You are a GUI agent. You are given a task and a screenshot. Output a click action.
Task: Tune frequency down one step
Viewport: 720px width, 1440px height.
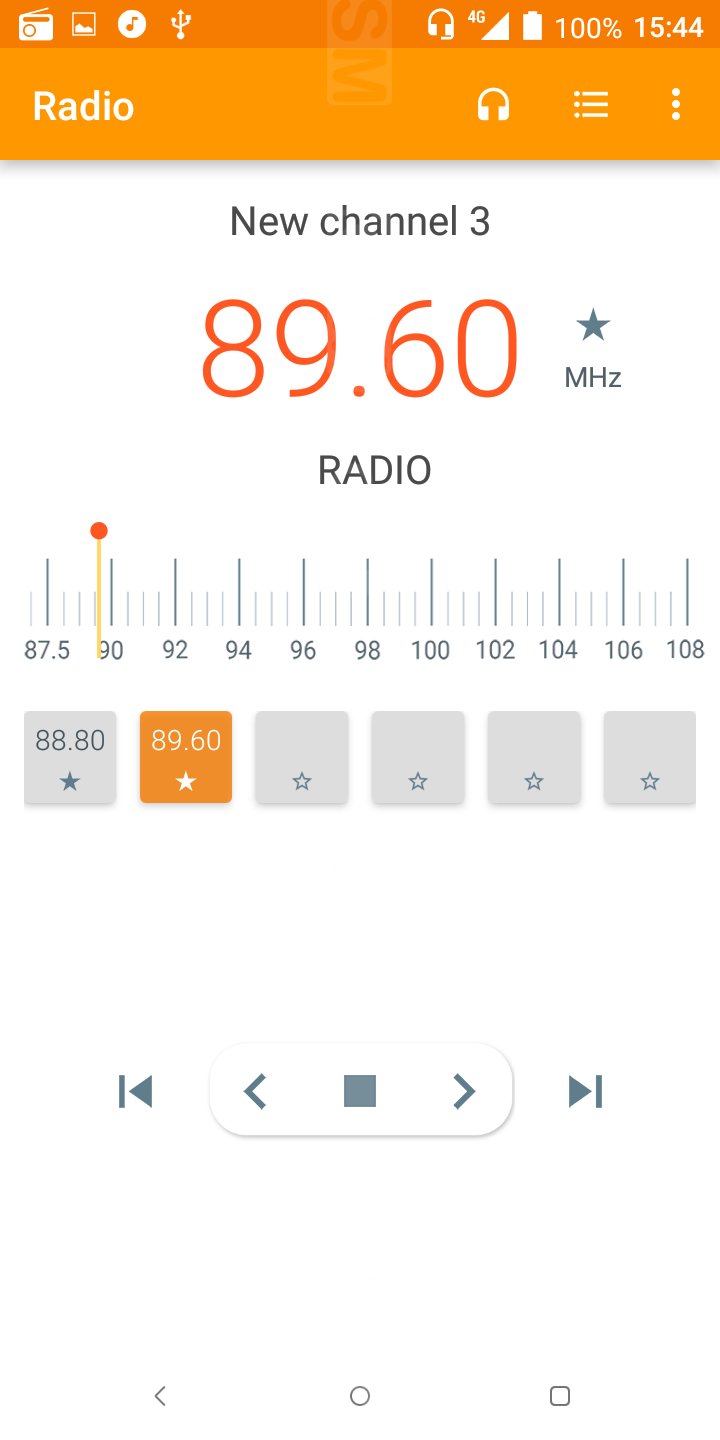pyautogui.click(x=256, y=1091)
